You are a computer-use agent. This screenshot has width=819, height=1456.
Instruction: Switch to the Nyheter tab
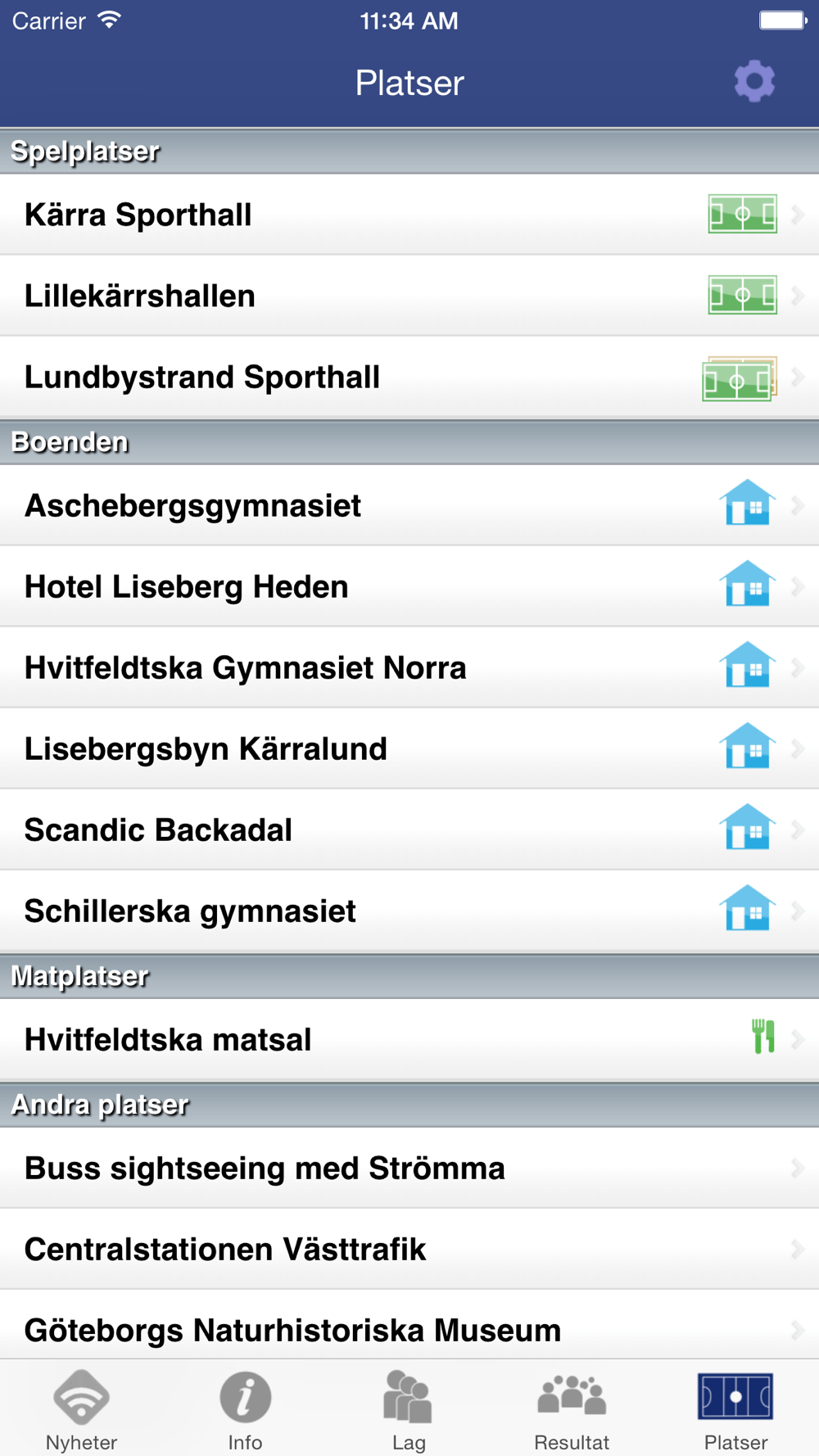(82, 1410)
